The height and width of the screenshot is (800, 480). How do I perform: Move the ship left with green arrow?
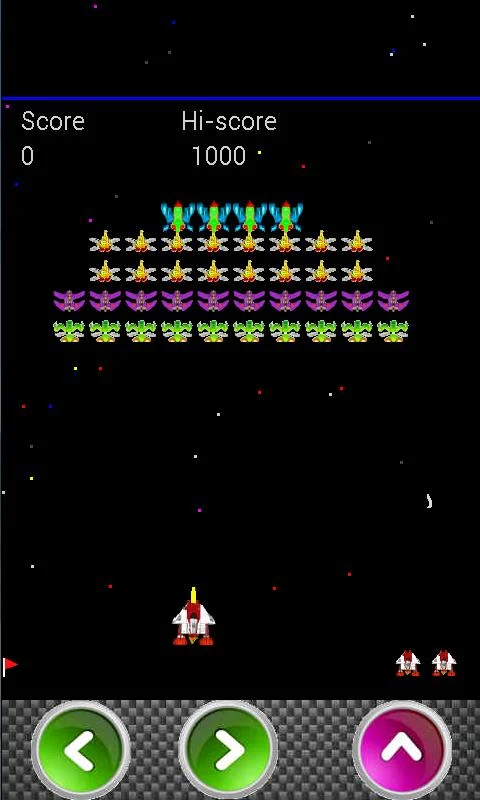(x=81, y=750)
